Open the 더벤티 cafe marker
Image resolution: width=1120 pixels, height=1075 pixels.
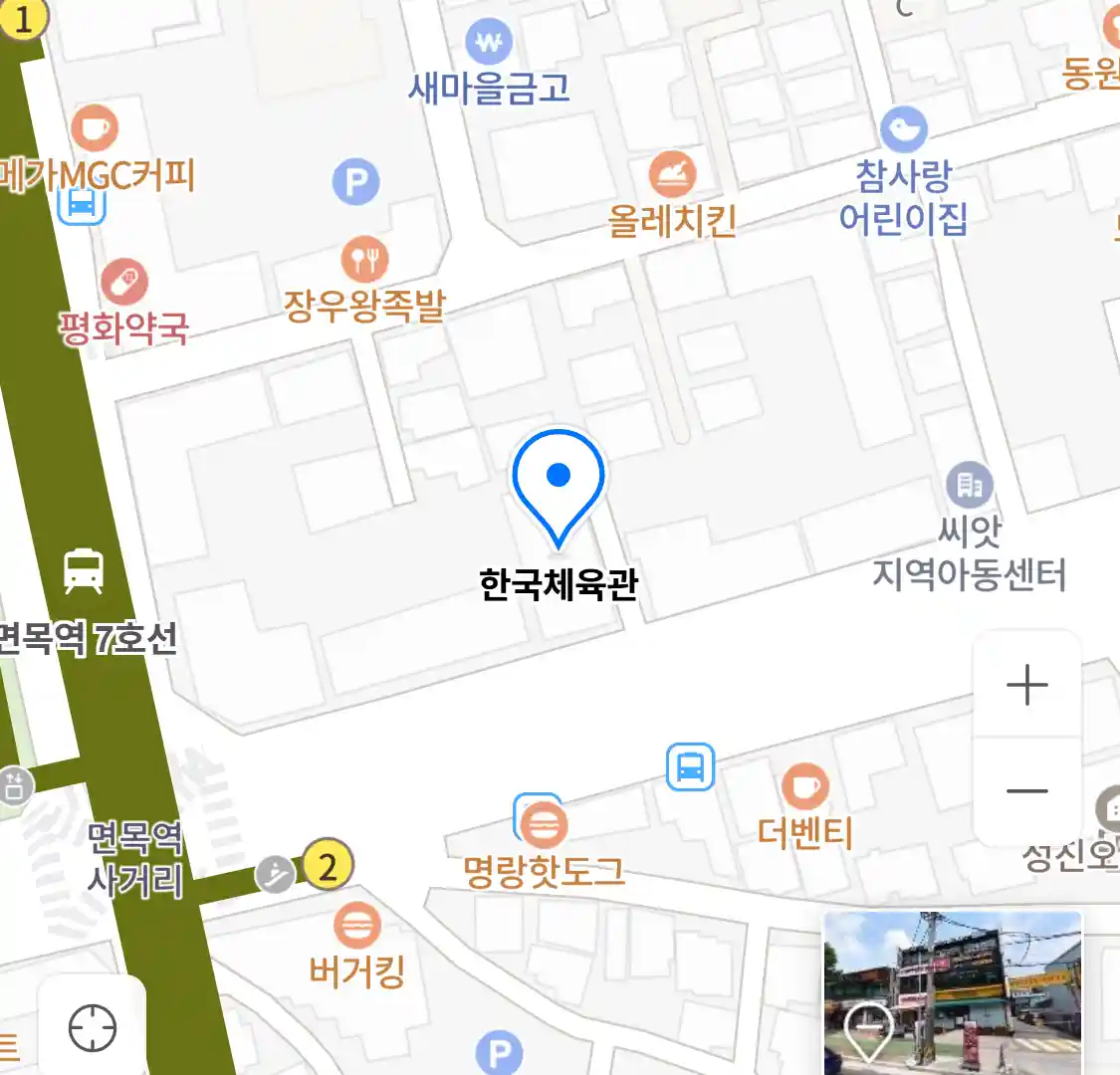(804, 787)
